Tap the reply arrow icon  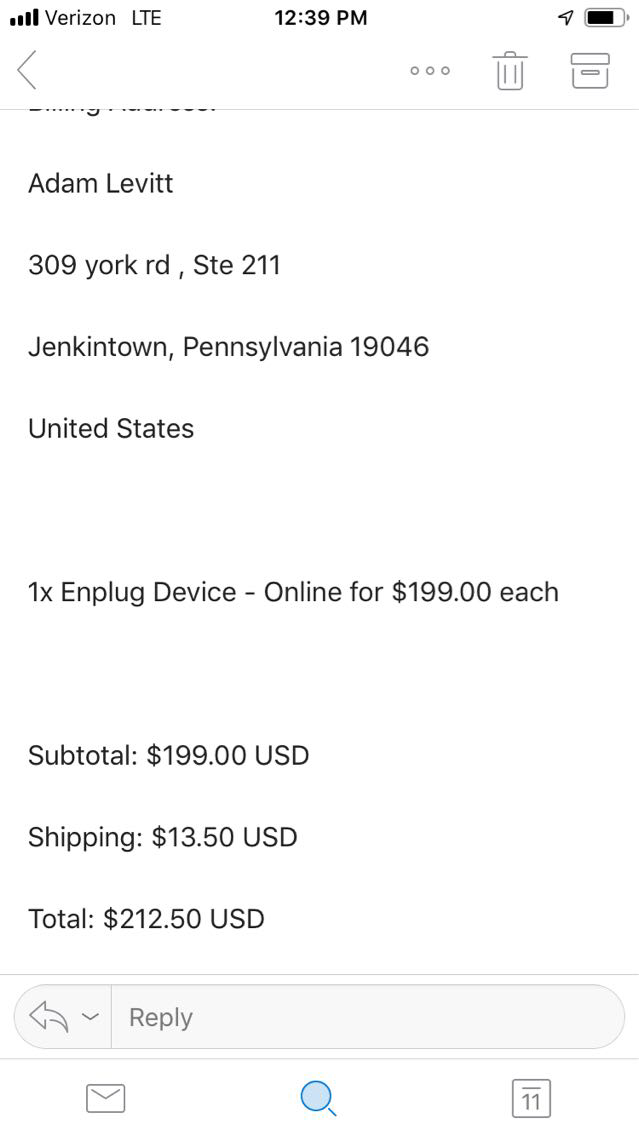pyautogui.click(x=49, y=1017)
